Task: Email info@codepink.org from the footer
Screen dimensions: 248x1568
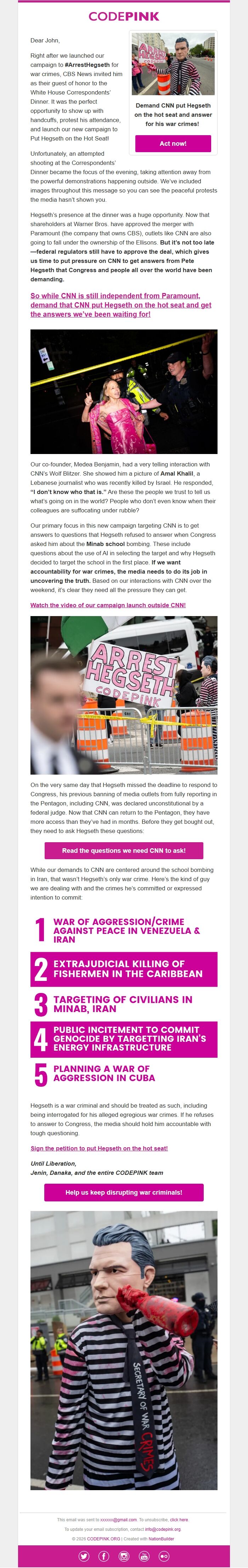Action: pos(162,1529)
